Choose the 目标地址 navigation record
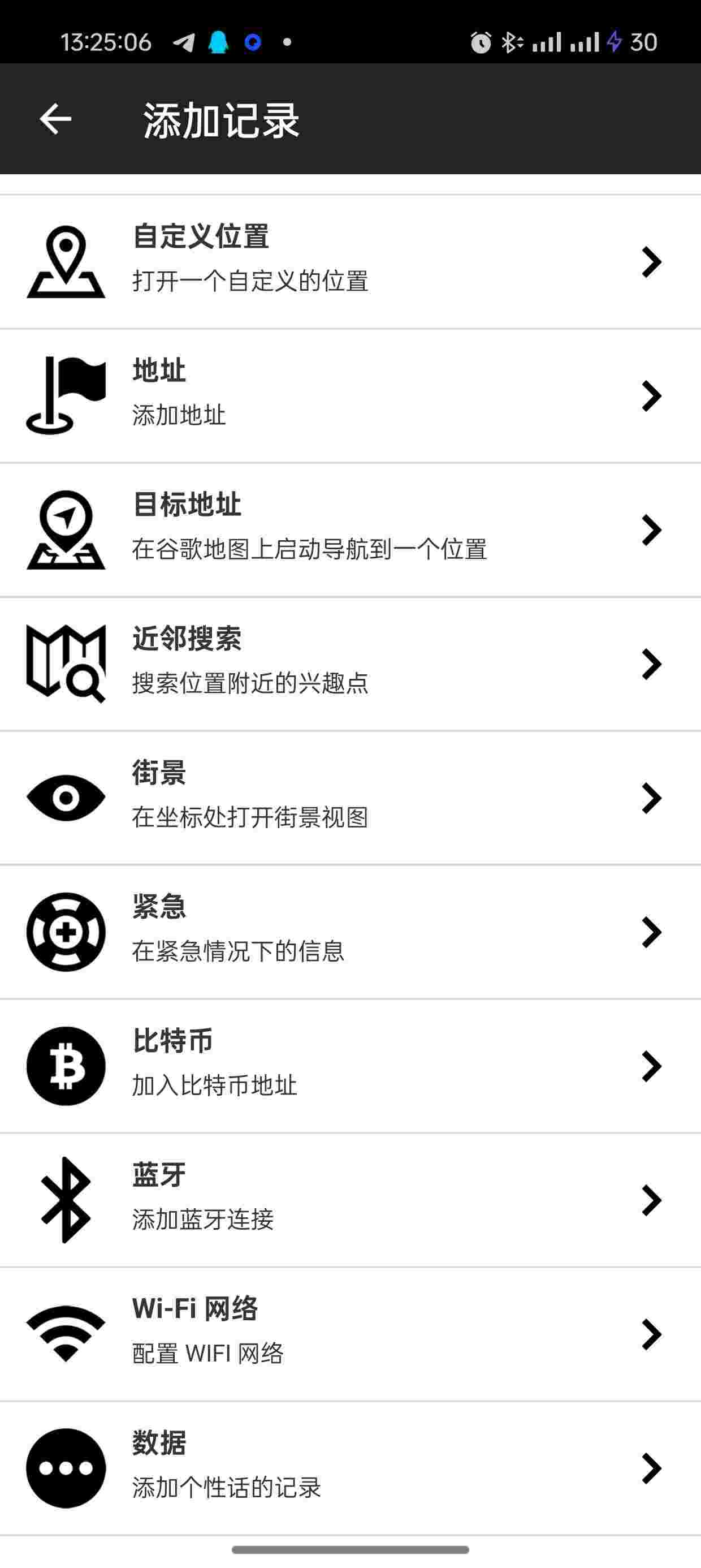 350,529
